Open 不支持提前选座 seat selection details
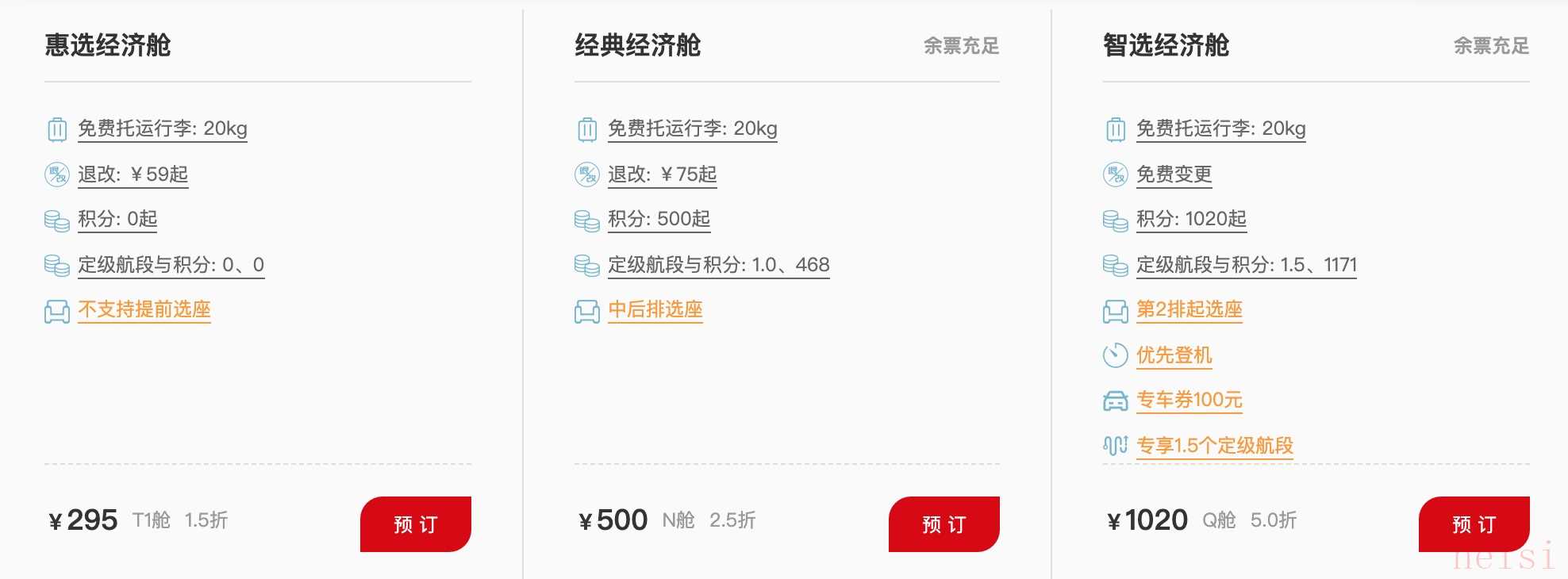Image resolution: width=1568 pixels, height=579 pixels. (x=144, y=309)
